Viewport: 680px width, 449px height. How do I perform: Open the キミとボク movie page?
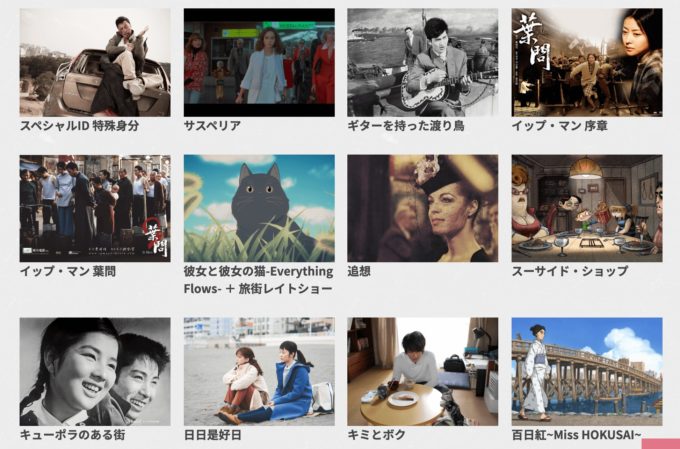point(422,371)
